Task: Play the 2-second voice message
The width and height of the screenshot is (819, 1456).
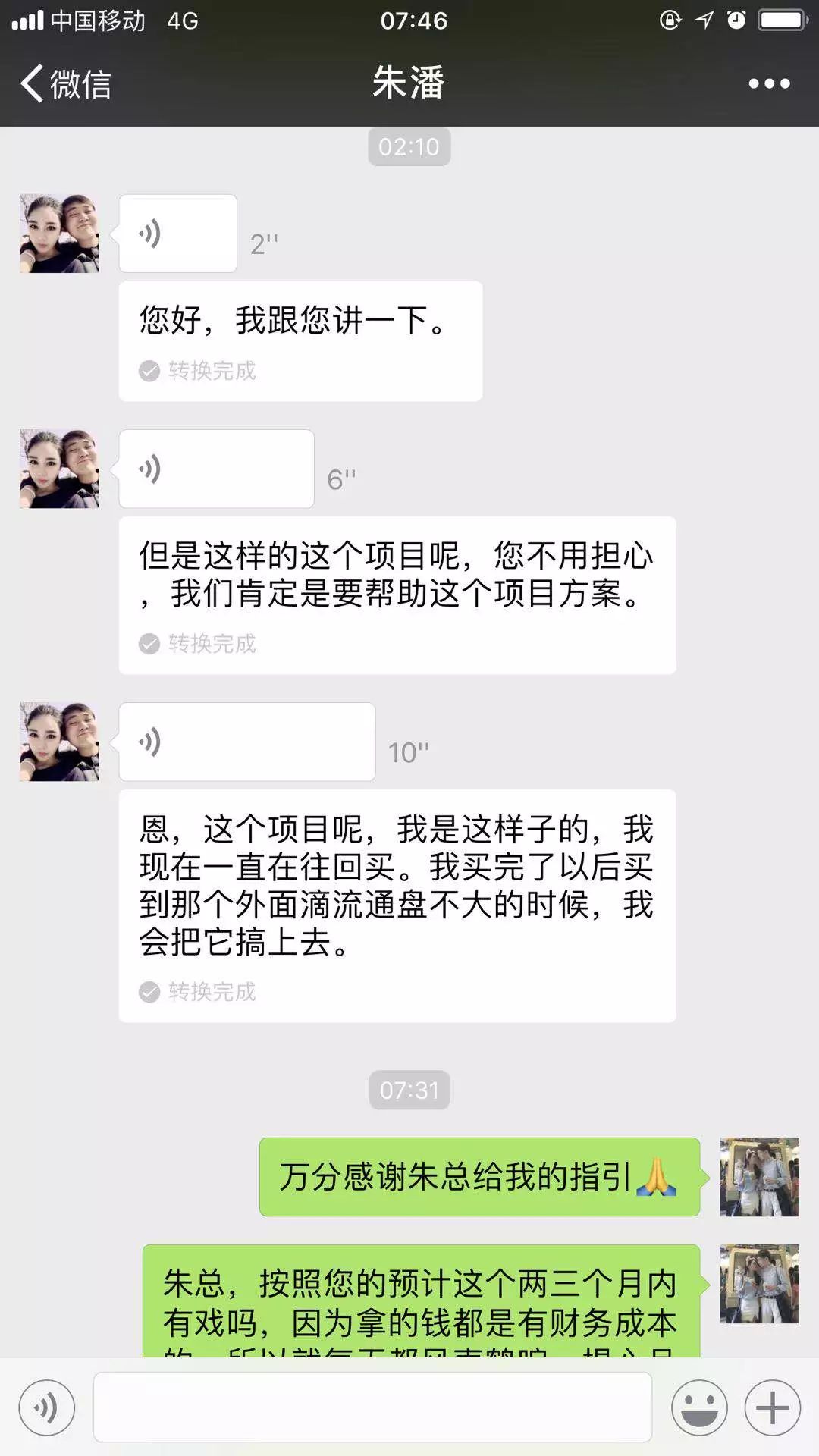Action: coord(177,234)
